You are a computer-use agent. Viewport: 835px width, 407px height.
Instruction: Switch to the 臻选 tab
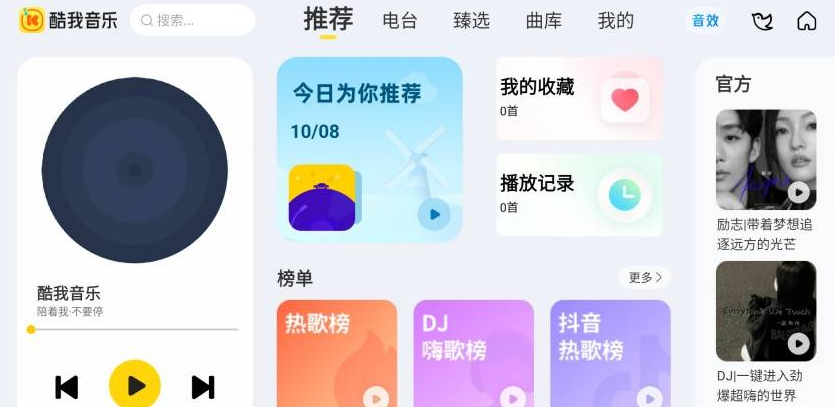pyautogui.click(x=471, y=20)
